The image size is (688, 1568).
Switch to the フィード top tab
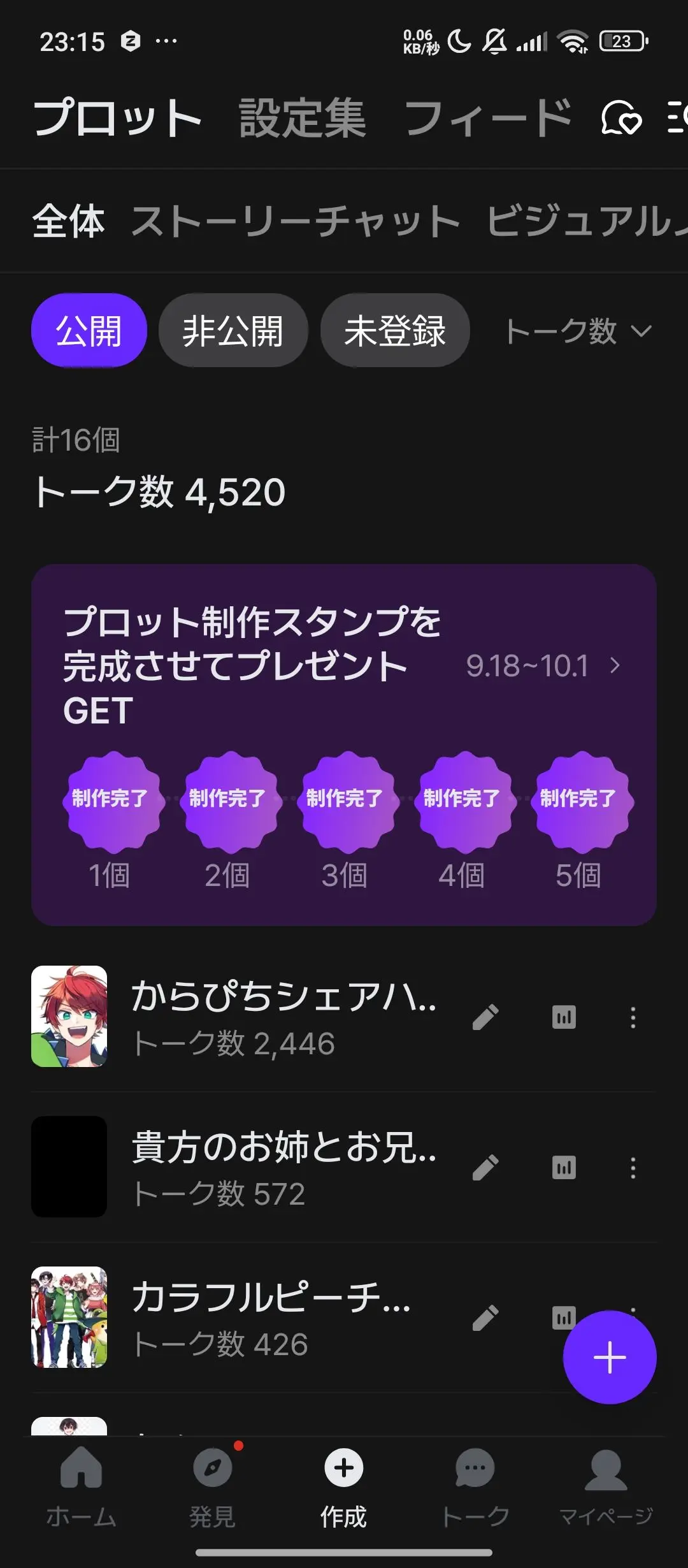click(488, 119)
